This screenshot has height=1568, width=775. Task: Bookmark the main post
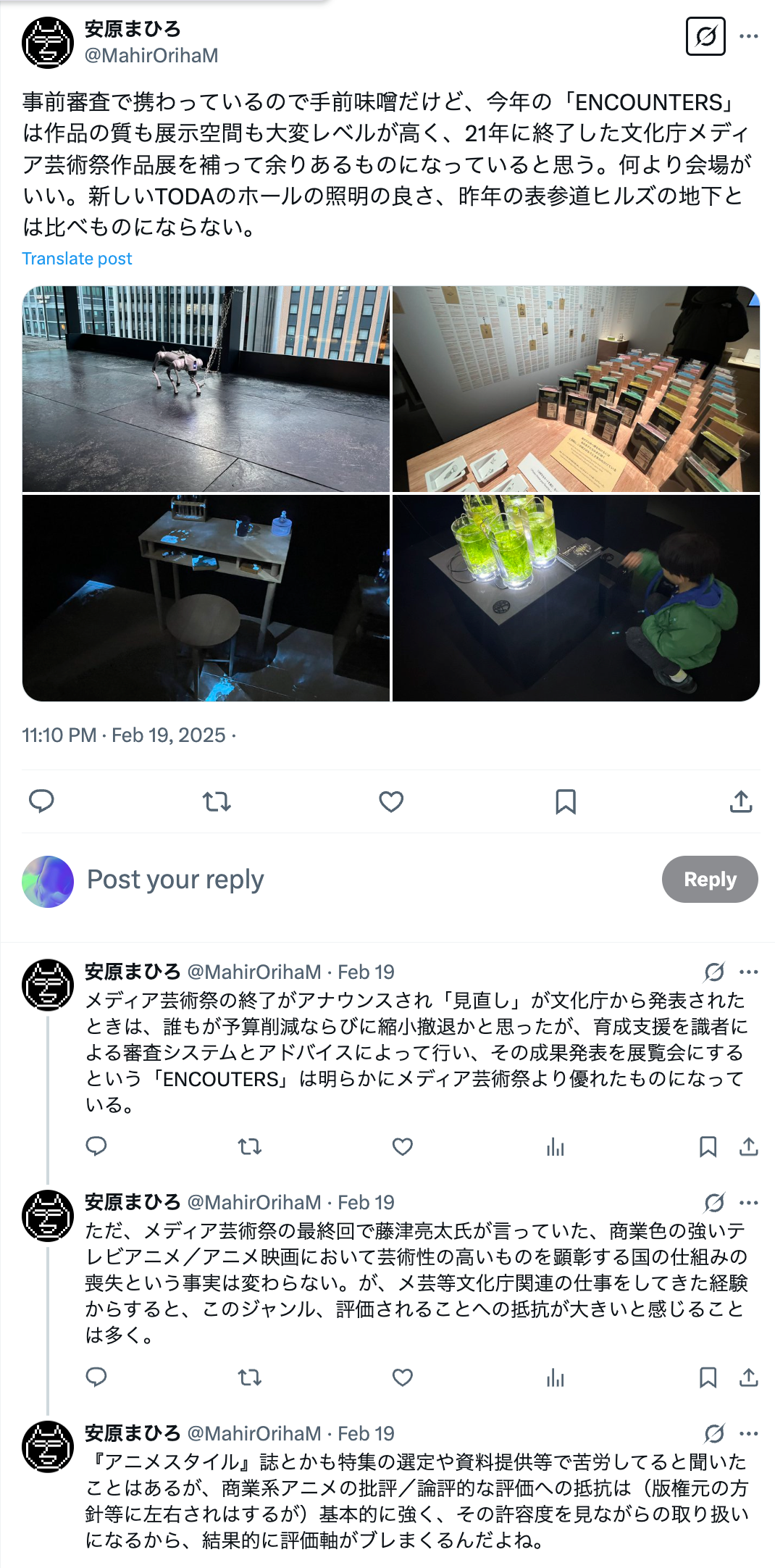(x=566, y=801)
